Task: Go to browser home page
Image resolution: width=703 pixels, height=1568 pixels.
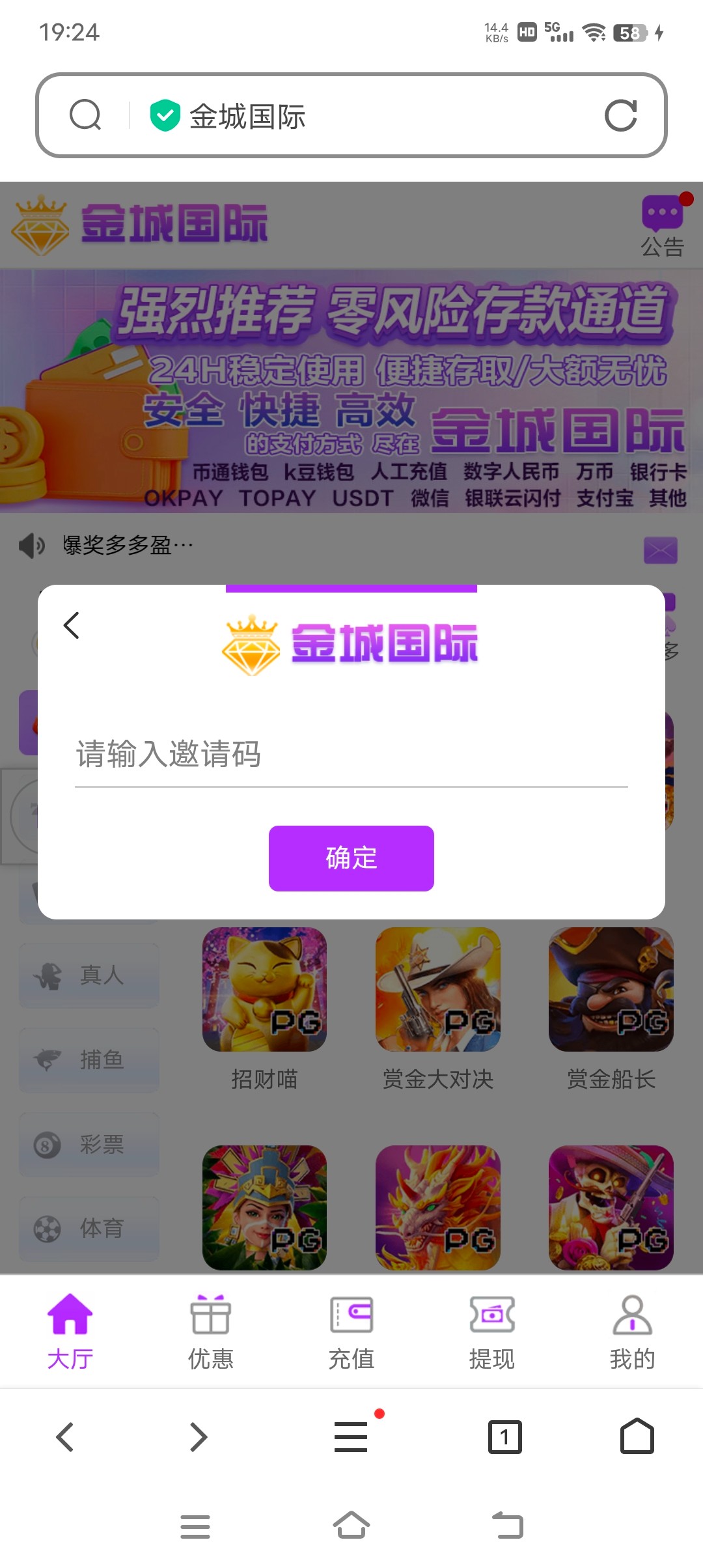Action: point(637,1437)
